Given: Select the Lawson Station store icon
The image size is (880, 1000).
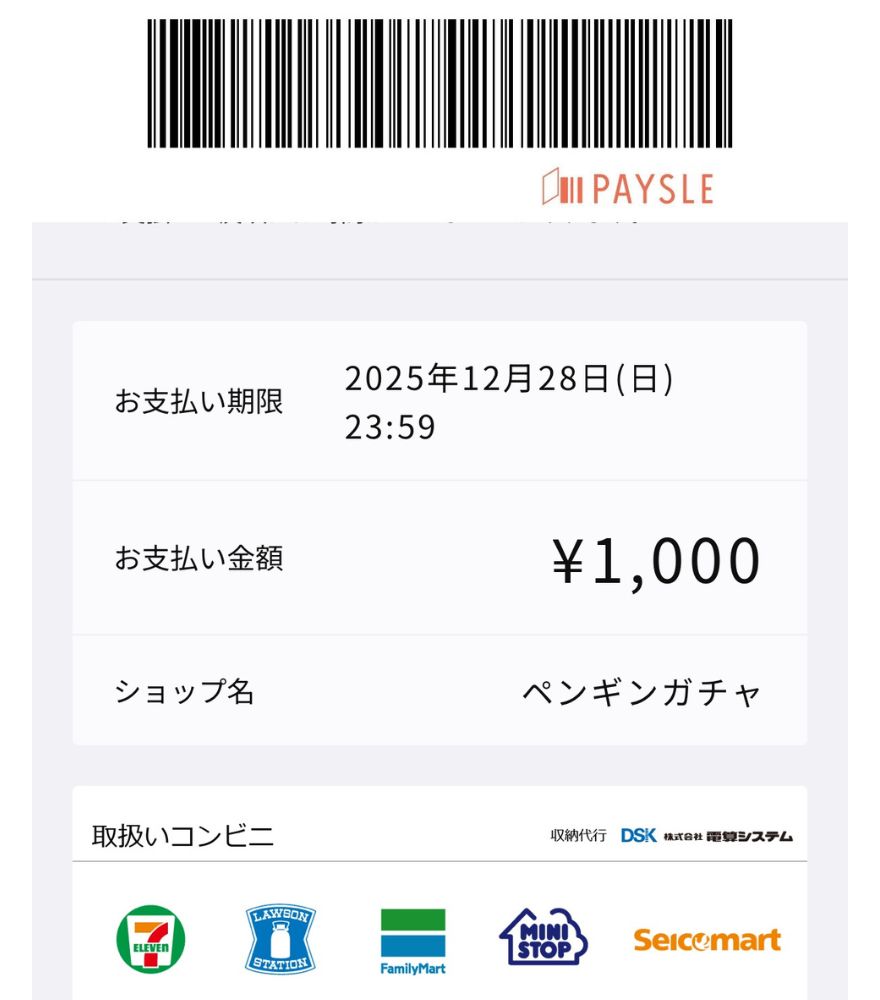Looking at the screenshot, I should click(x=280, y=938).
